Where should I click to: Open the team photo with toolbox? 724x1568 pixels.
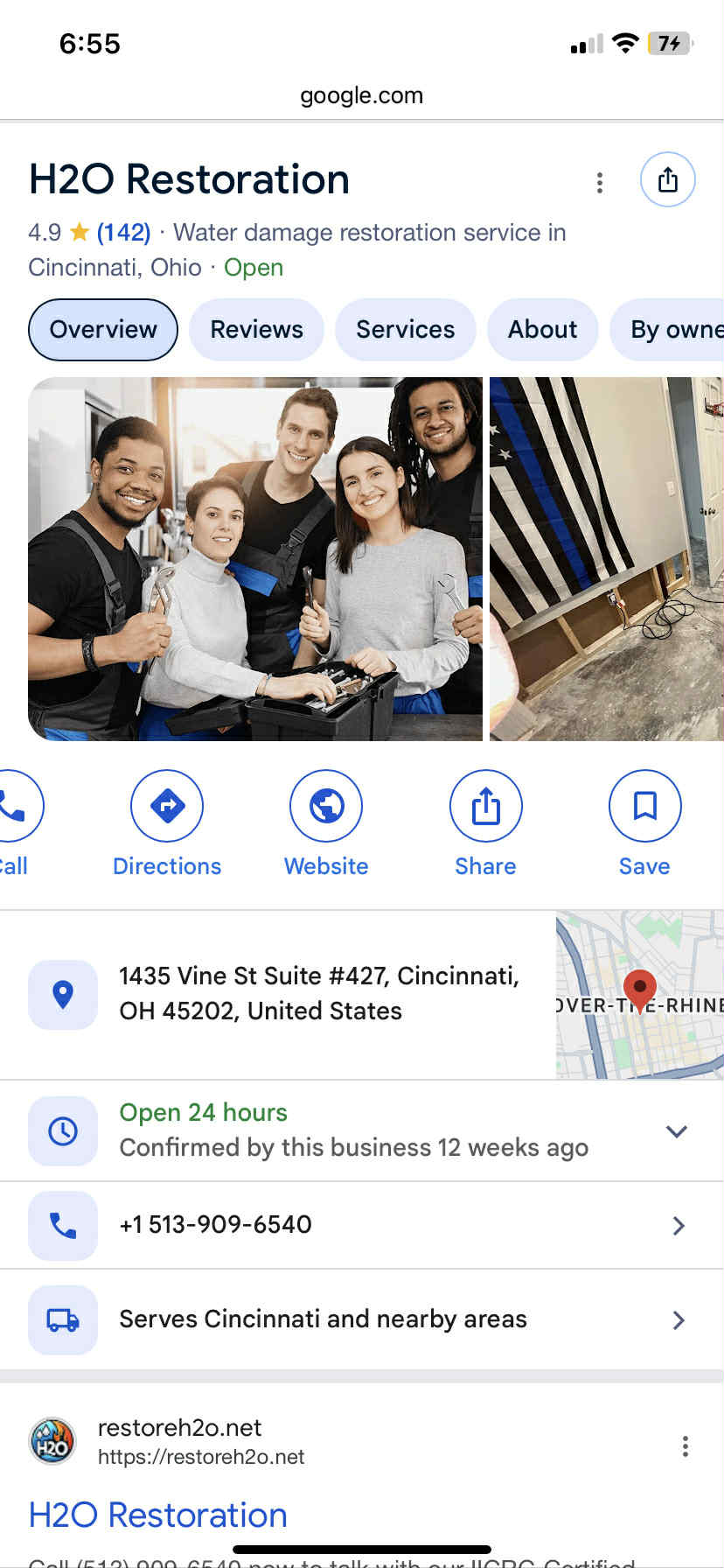click(254, 558)
